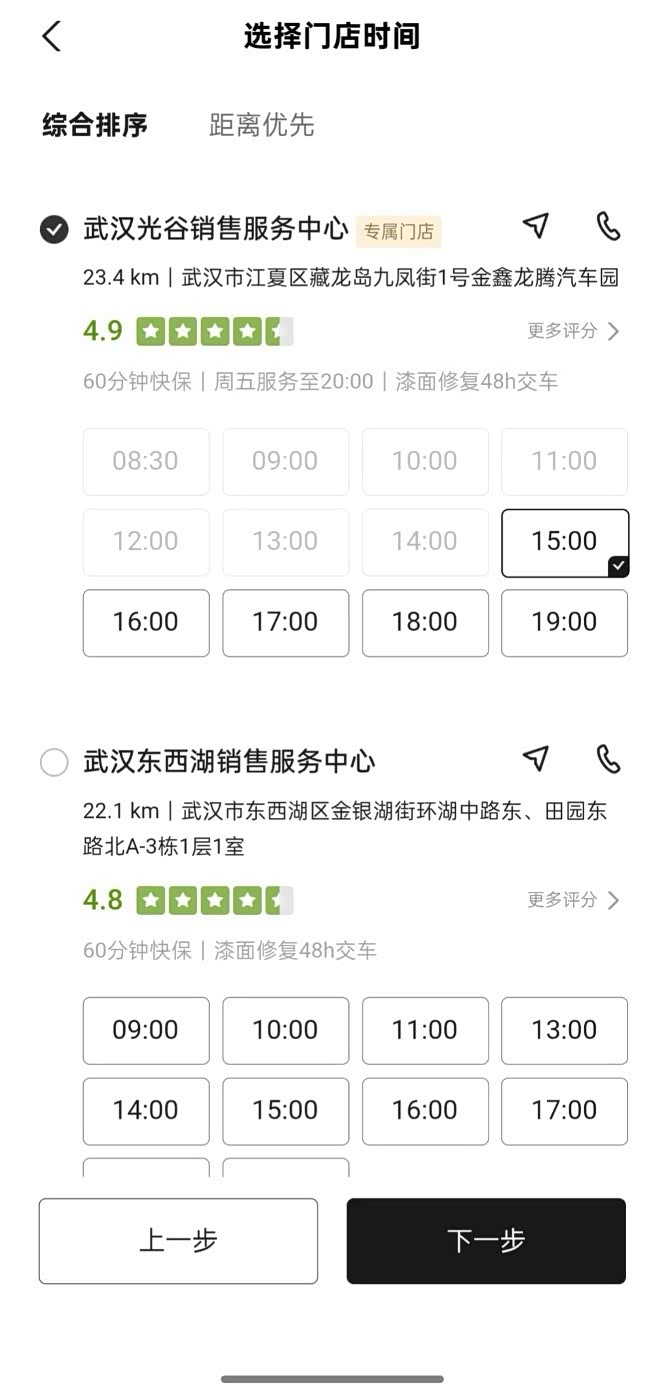
Task: Select 13:00 slot at 武汉东西湖销售服务中心
Action: click(564, 1030)
